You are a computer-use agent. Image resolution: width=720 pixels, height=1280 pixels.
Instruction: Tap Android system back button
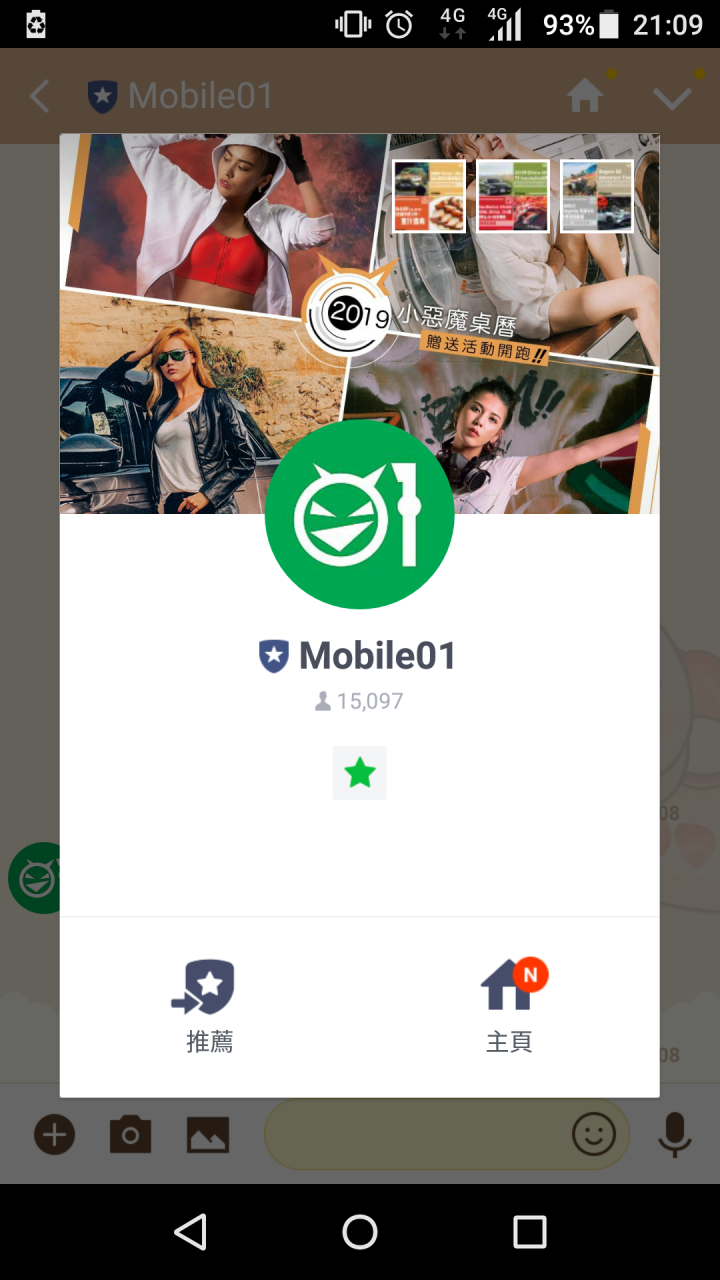click(190, 1232)
